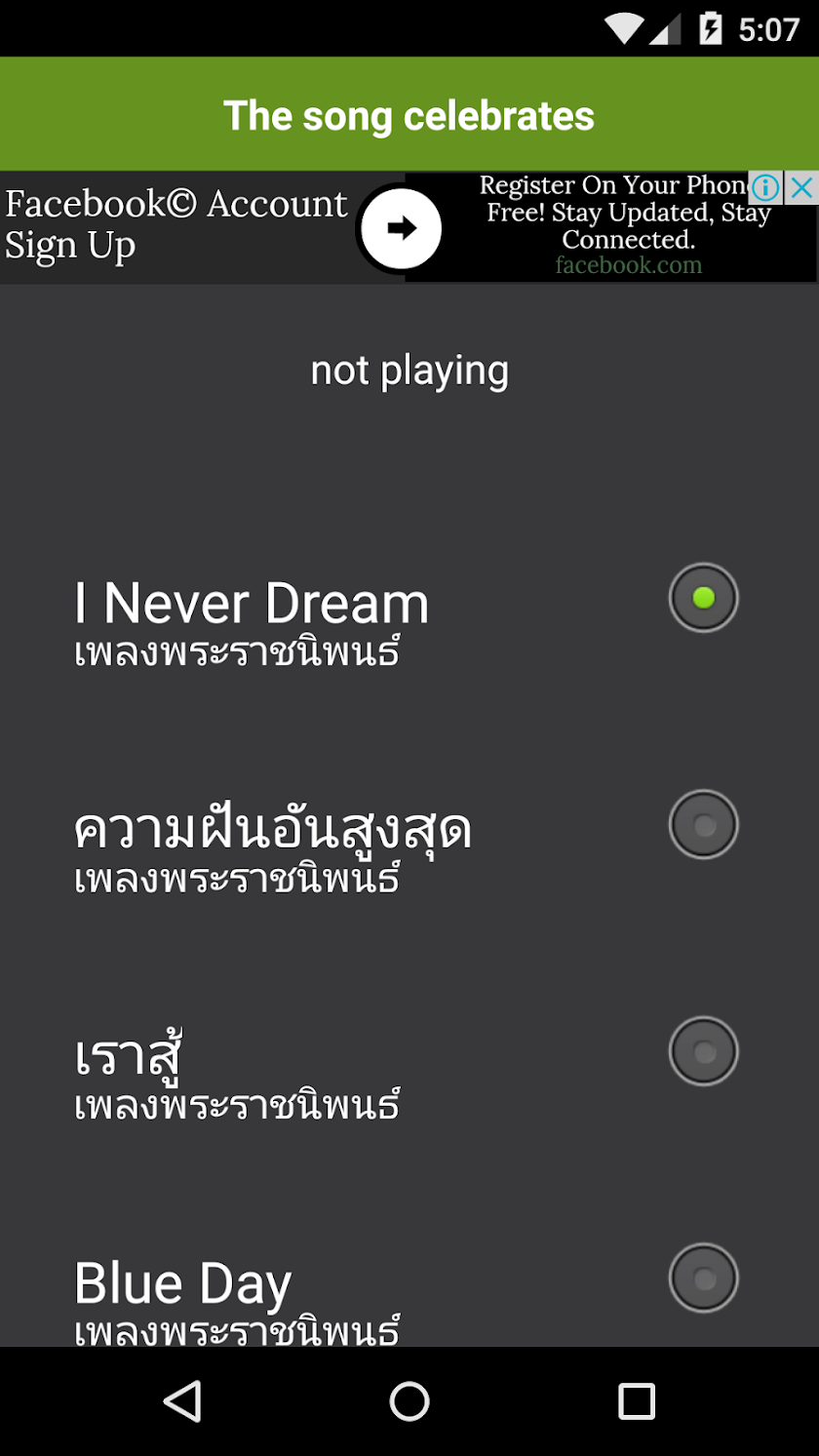
Task: Pick the Blue Day radio button
Action: coord(703,1278)
